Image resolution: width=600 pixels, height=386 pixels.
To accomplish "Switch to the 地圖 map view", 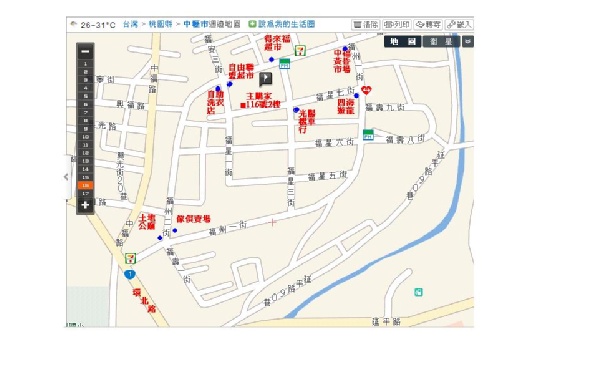I will (x=403, y=41).
